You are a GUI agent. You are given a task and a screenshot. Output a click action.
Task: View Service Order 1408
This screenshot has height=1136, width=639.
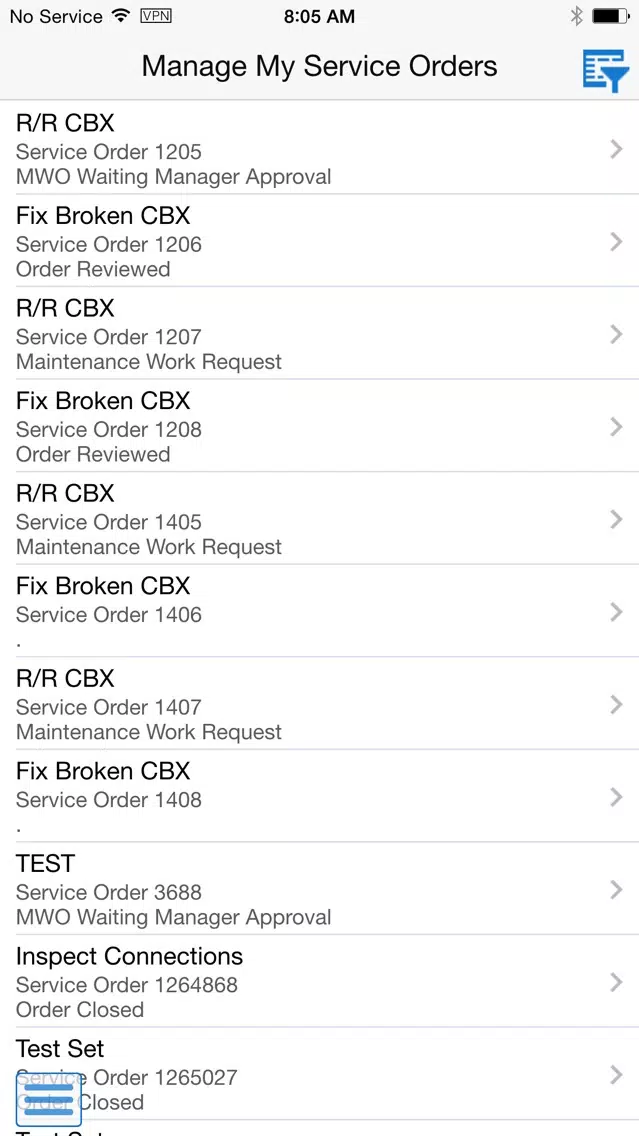click(320, 796)
